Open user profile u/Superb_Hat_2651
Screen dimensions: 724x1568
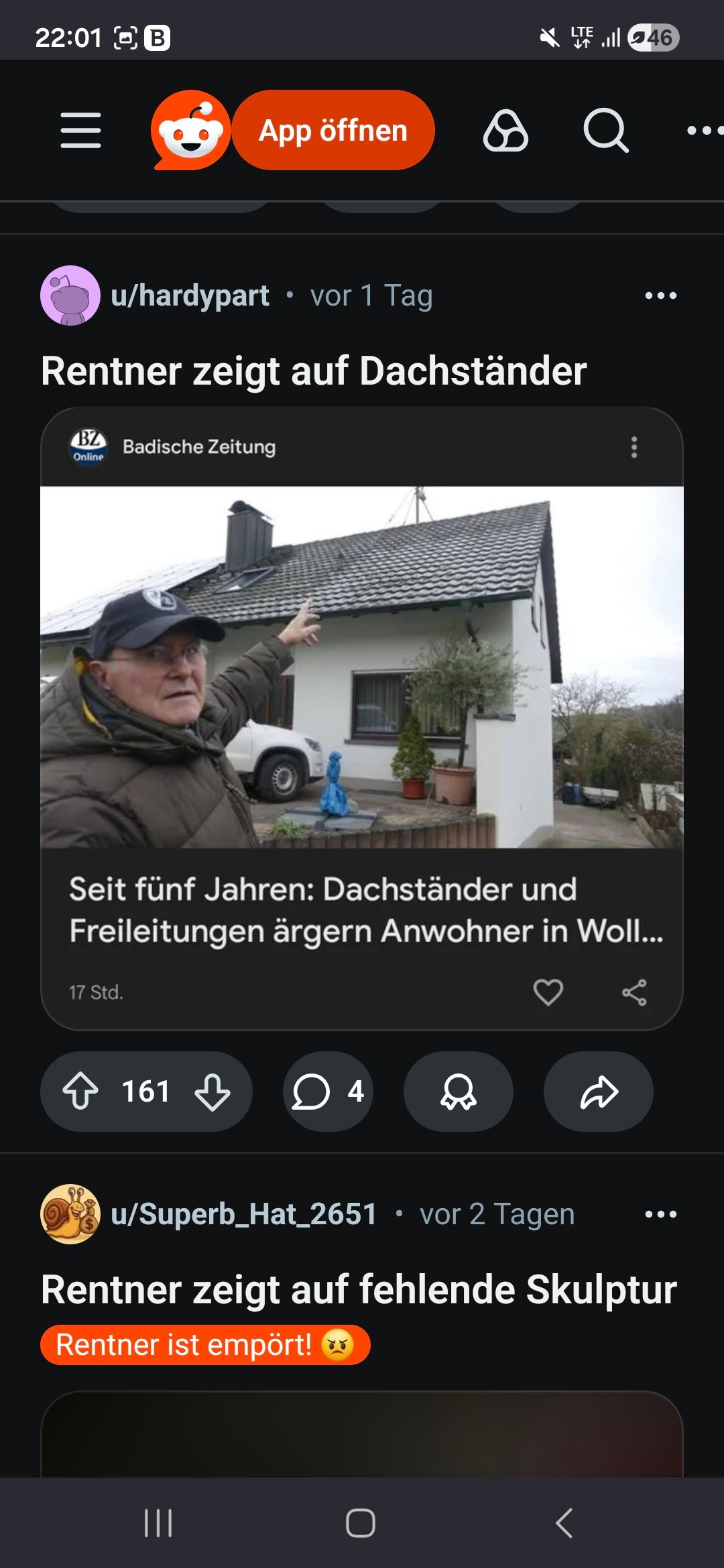click(x=243, y=1214)
